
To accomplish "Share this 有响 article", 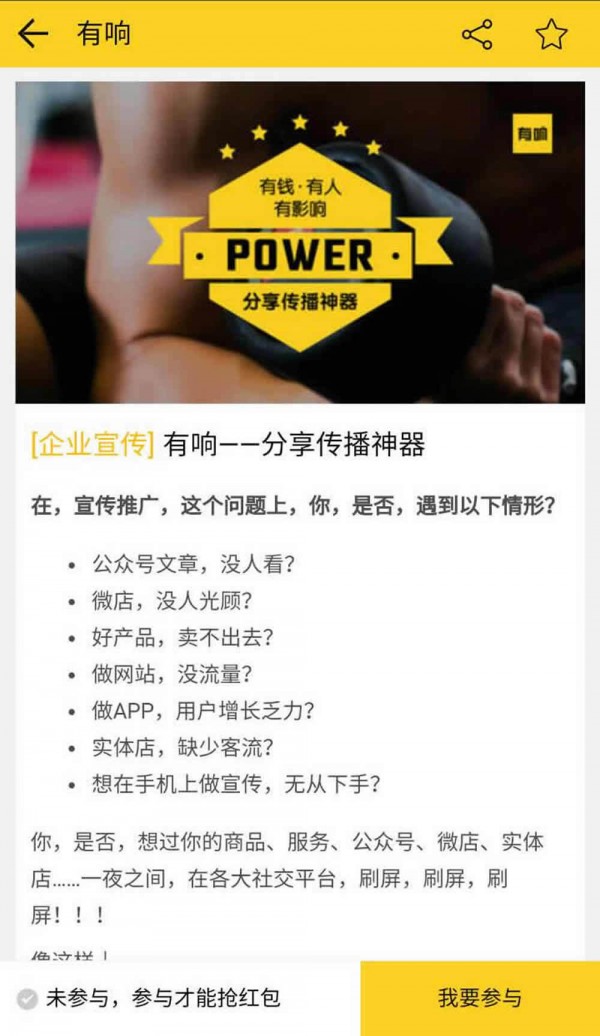I will pyautogui.click(x=477, y=34).
